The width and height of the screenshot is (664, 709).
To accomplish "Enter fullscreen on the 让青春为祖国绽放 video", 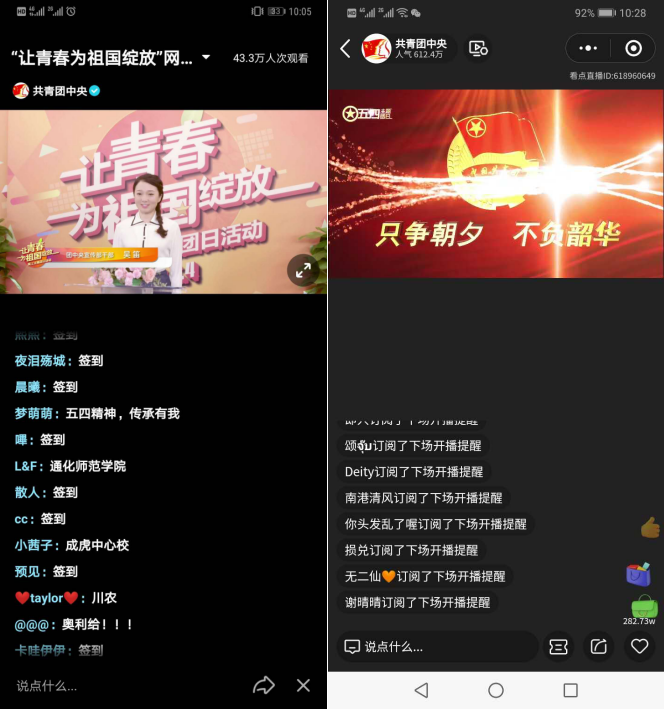I will click(303, 269).
